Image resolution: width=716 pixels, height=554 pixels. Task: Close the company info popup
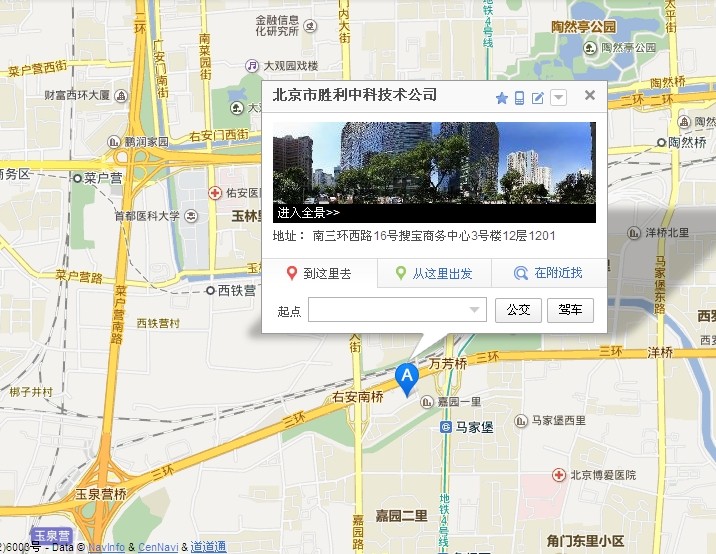(x=590, y=96)
